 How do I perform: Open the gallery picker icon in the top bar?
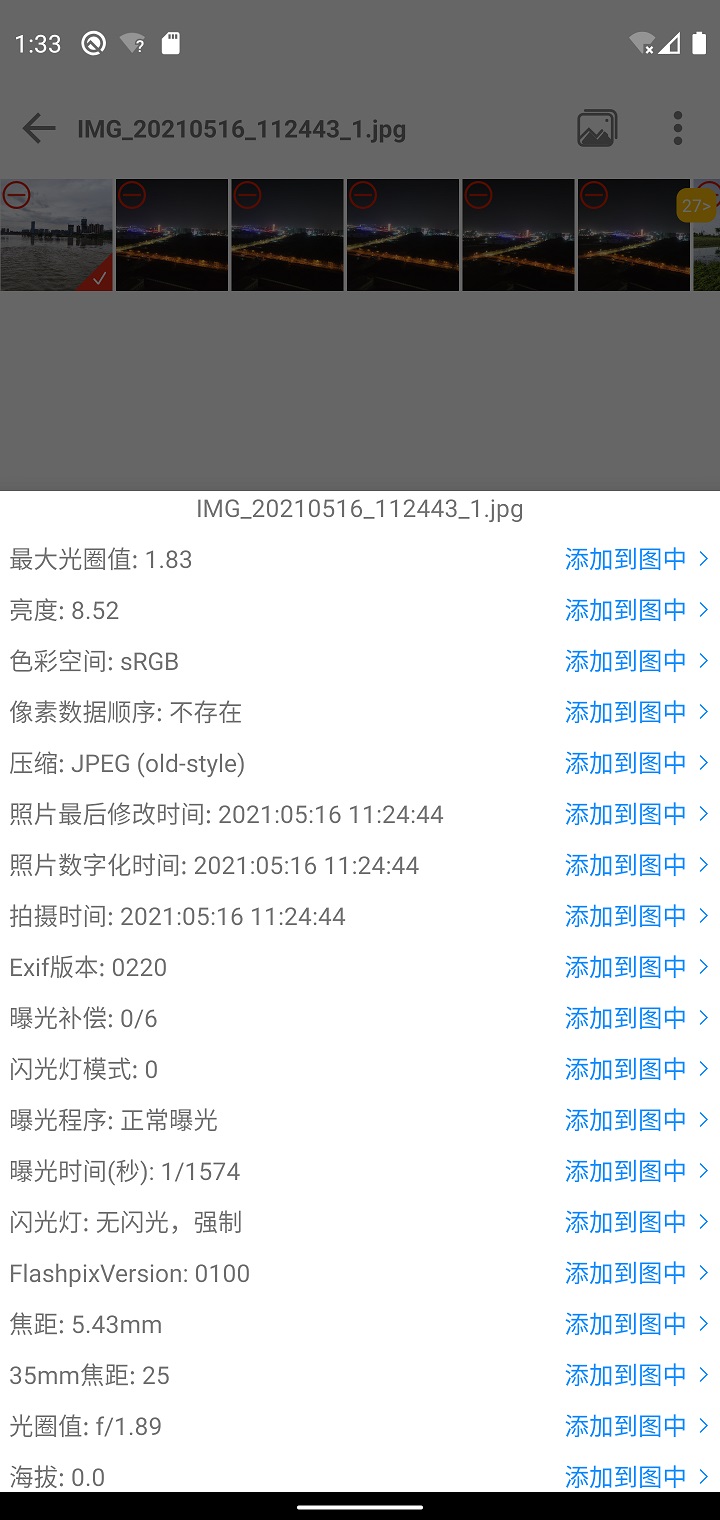coord(597,128)
